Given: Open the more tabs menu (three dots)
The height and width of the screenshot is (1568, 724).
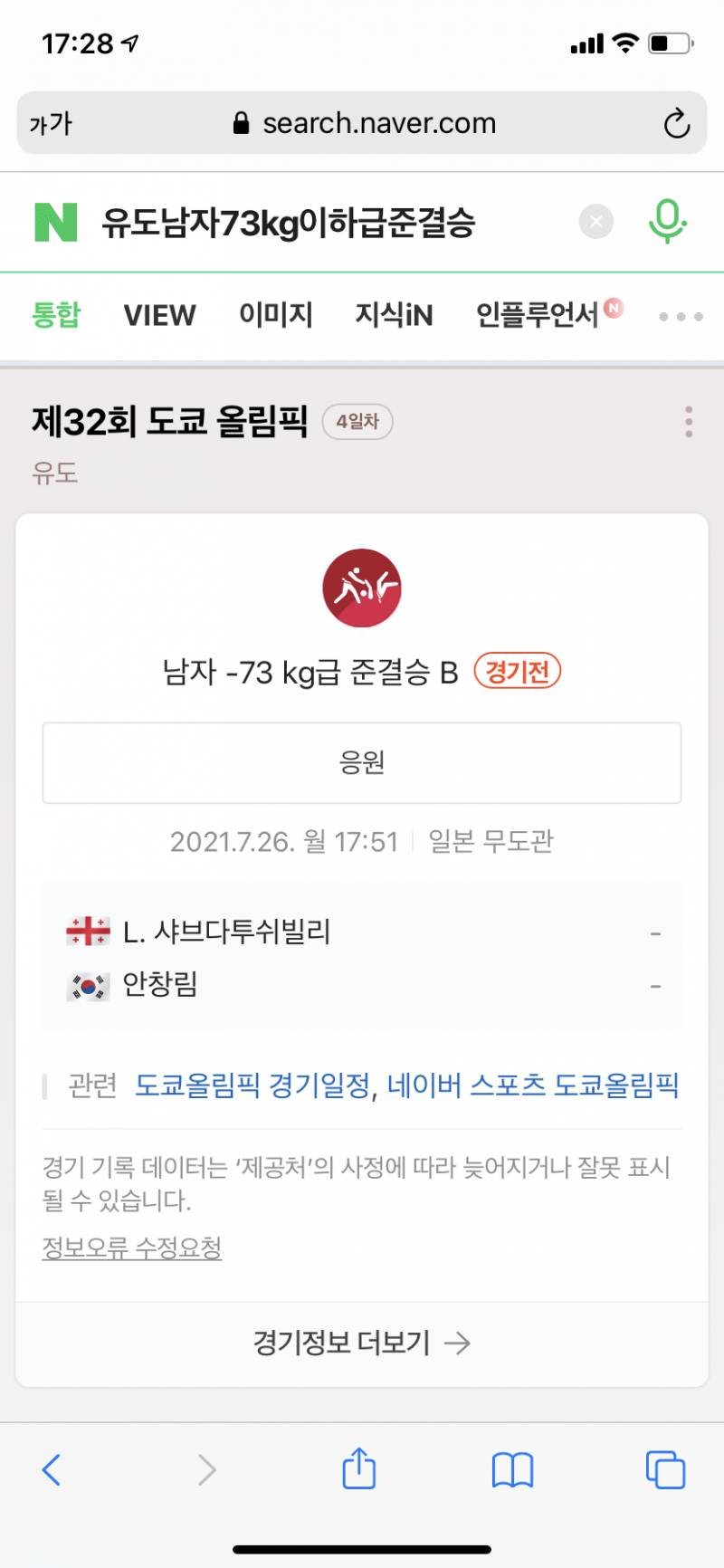Looking at the screenshot, I should 680,316.
